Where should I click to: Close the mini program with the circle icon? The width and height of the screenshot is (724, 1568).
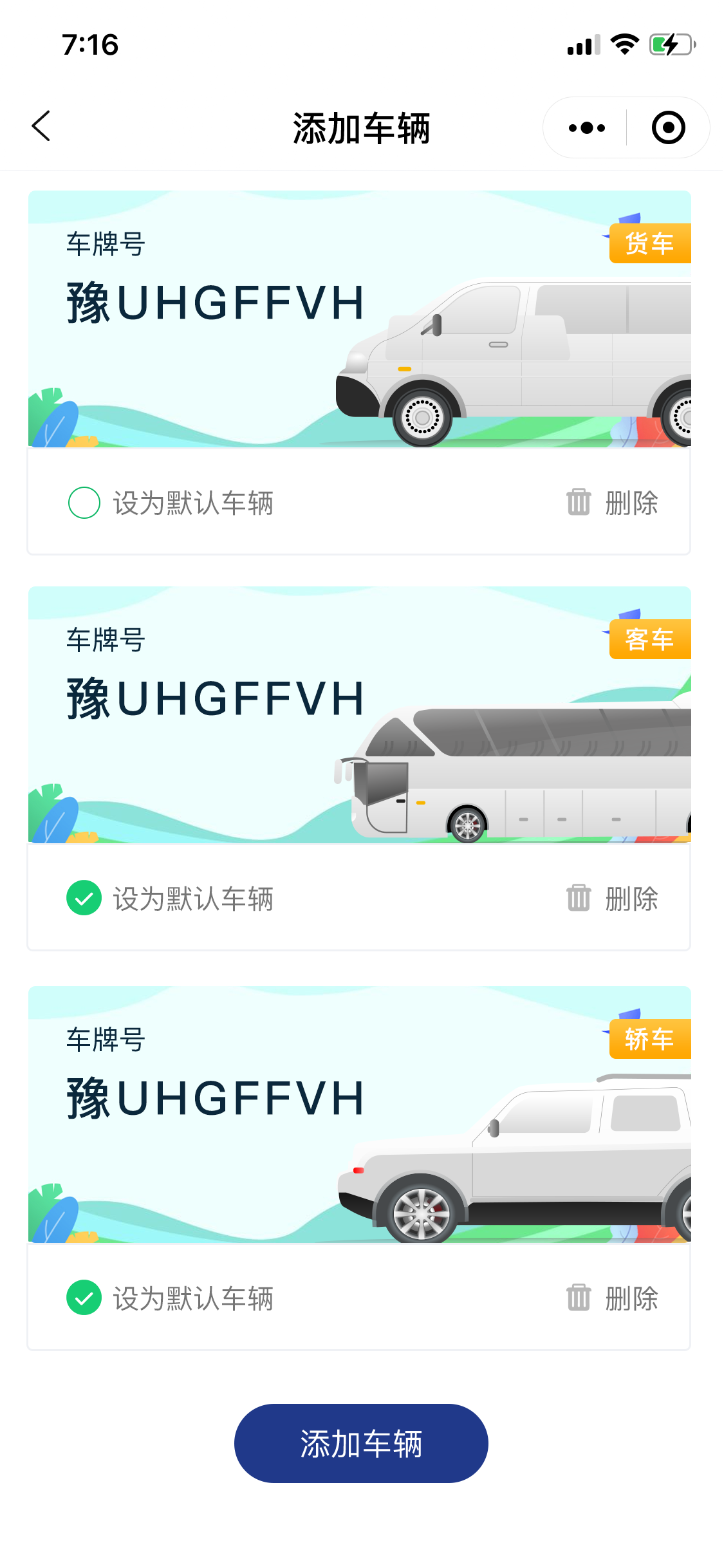pos(668,127)
